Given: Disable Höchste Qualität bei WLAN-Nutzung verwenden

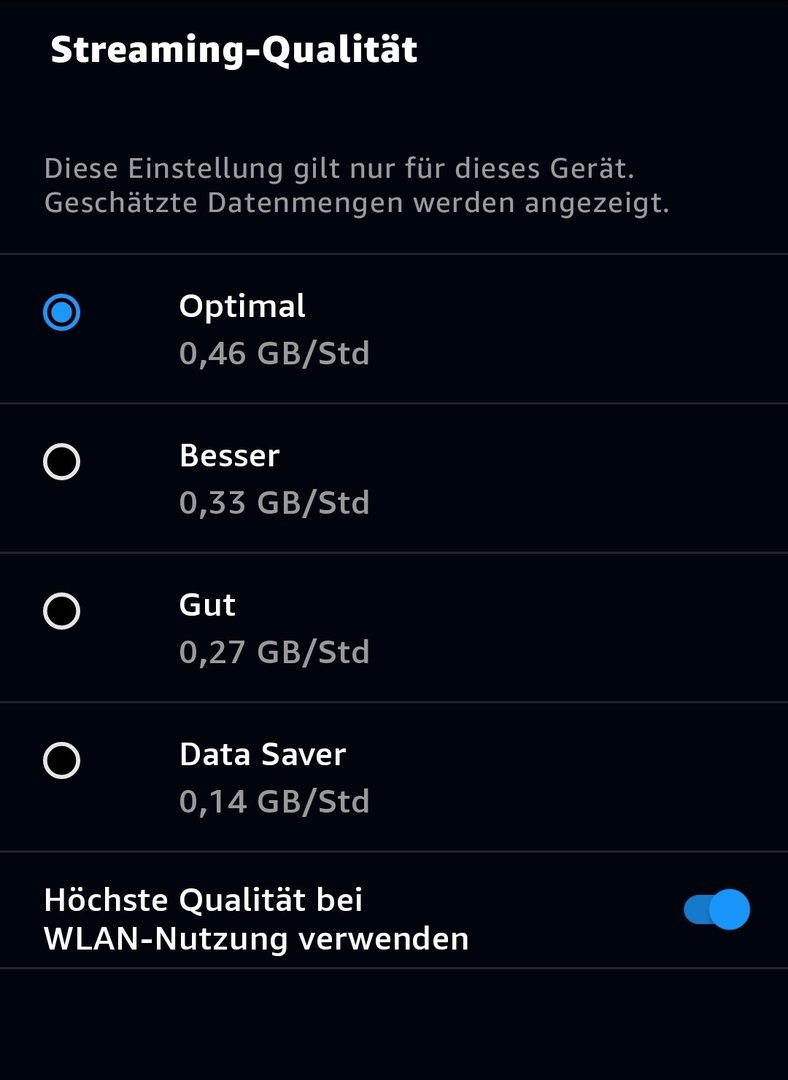Looking at the screenshot, I should coord(717,910).
